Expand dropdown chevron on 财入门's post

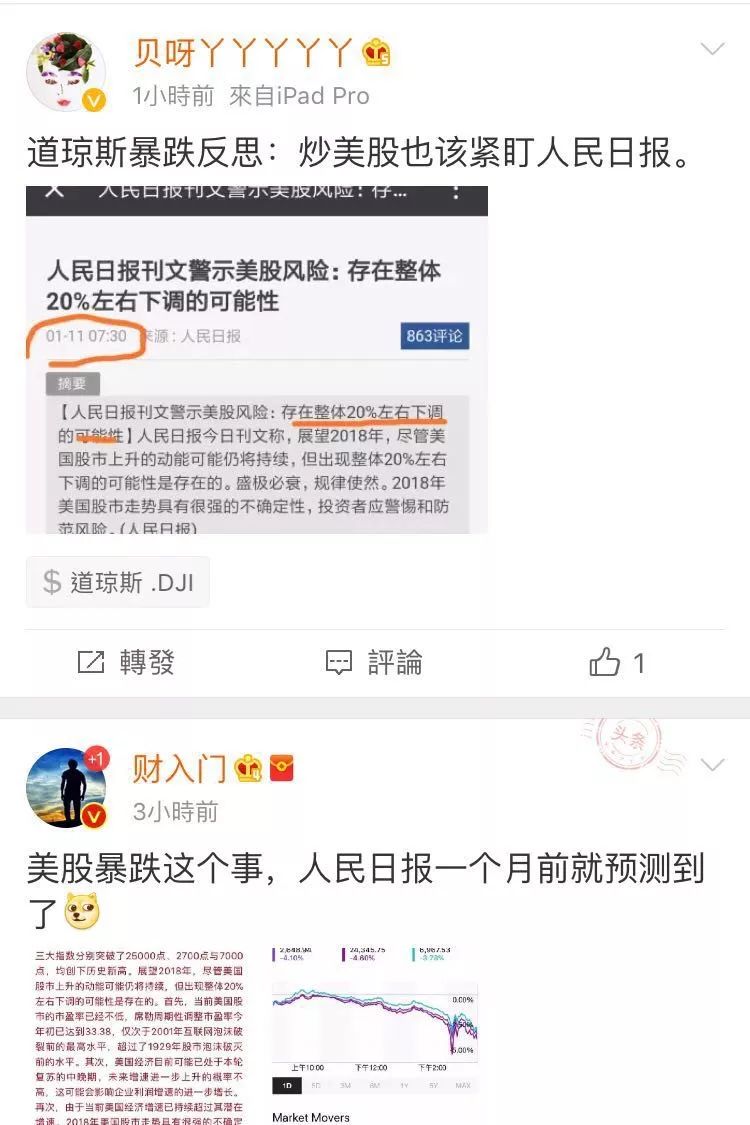[712, 766]
